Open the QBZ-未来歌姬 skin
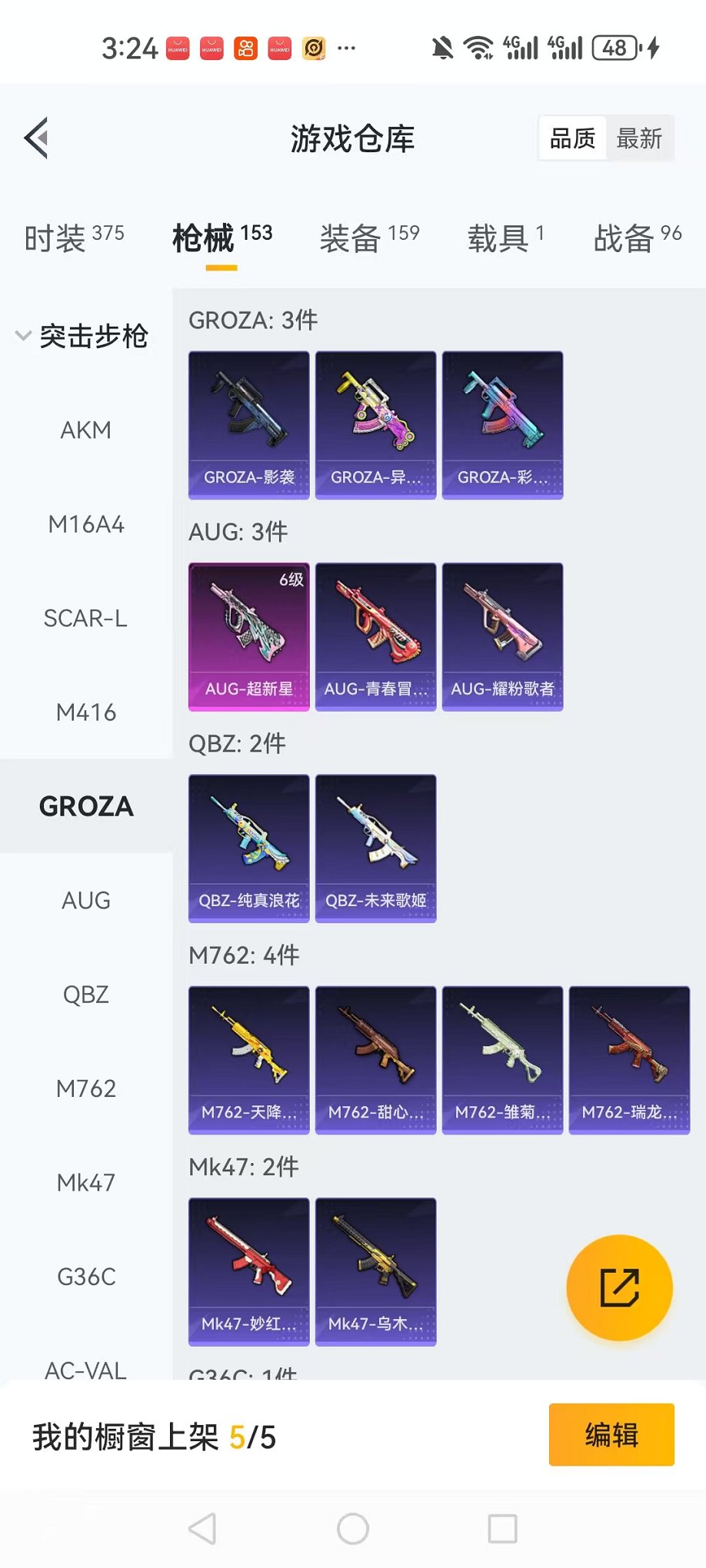706x1568 pixels. [376, 848]
